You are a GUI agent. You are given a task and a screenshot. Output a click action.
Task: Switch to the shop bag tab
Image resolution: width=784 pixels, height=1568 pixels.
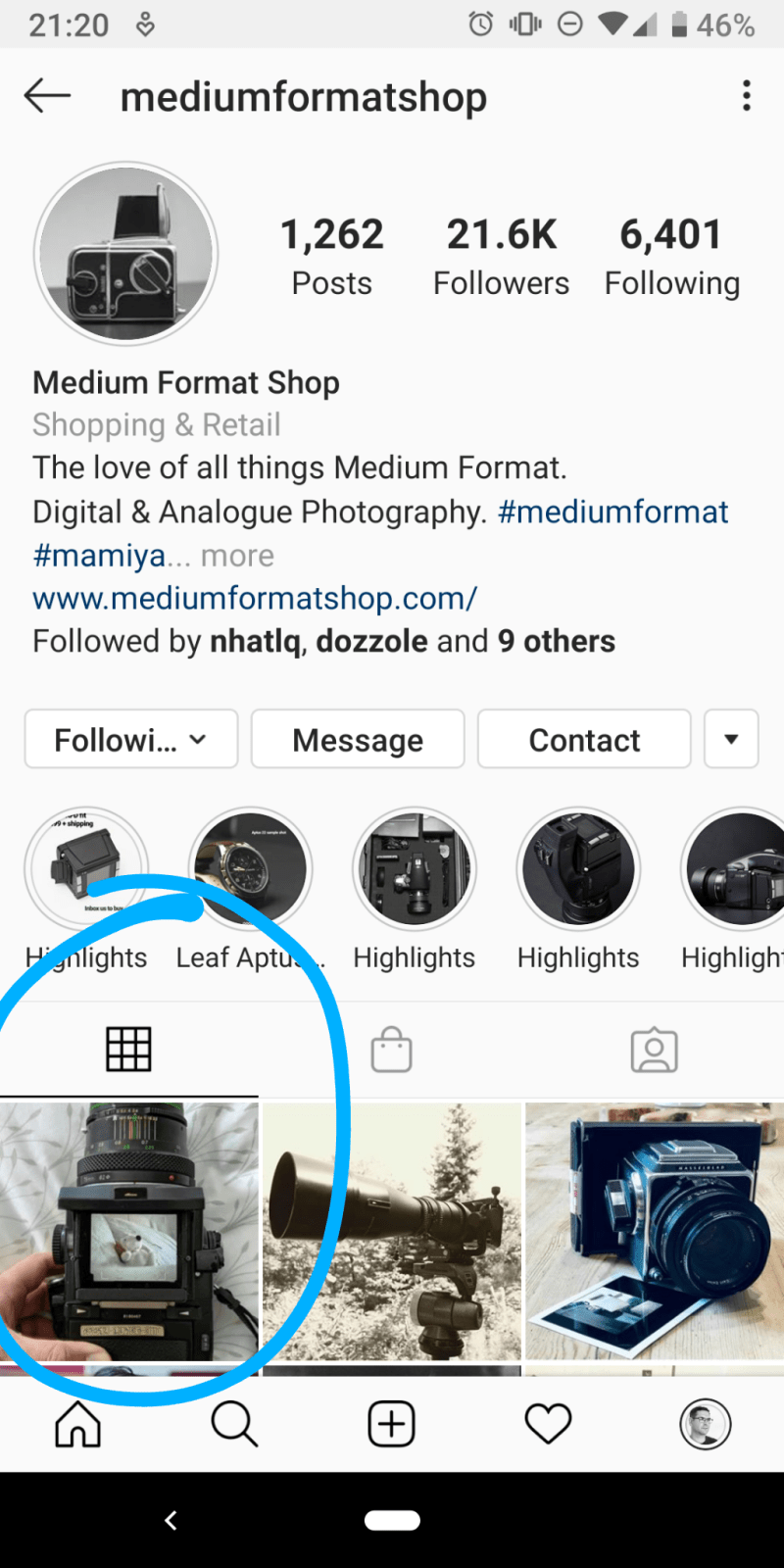391,1050
